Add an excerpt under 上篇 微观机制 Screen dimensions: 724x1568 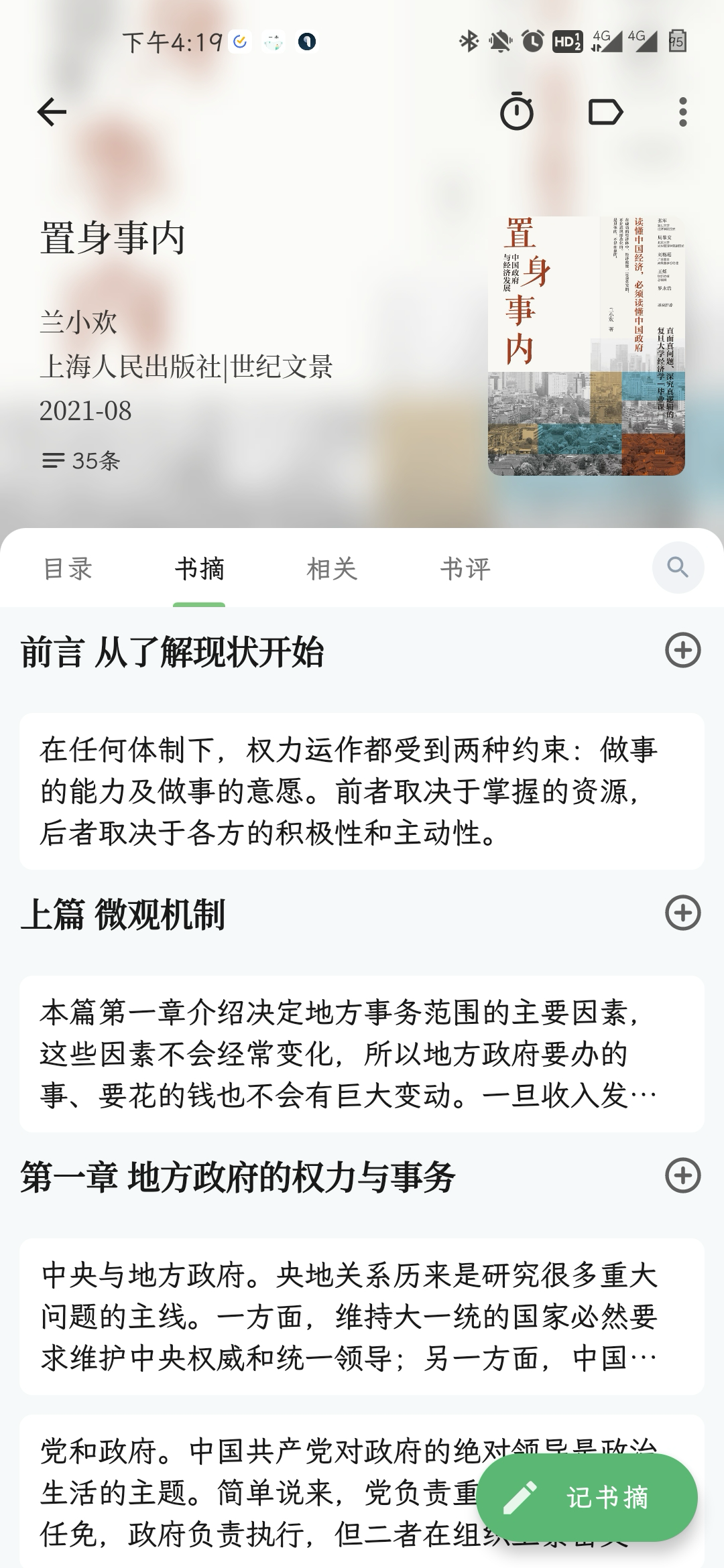682,913
